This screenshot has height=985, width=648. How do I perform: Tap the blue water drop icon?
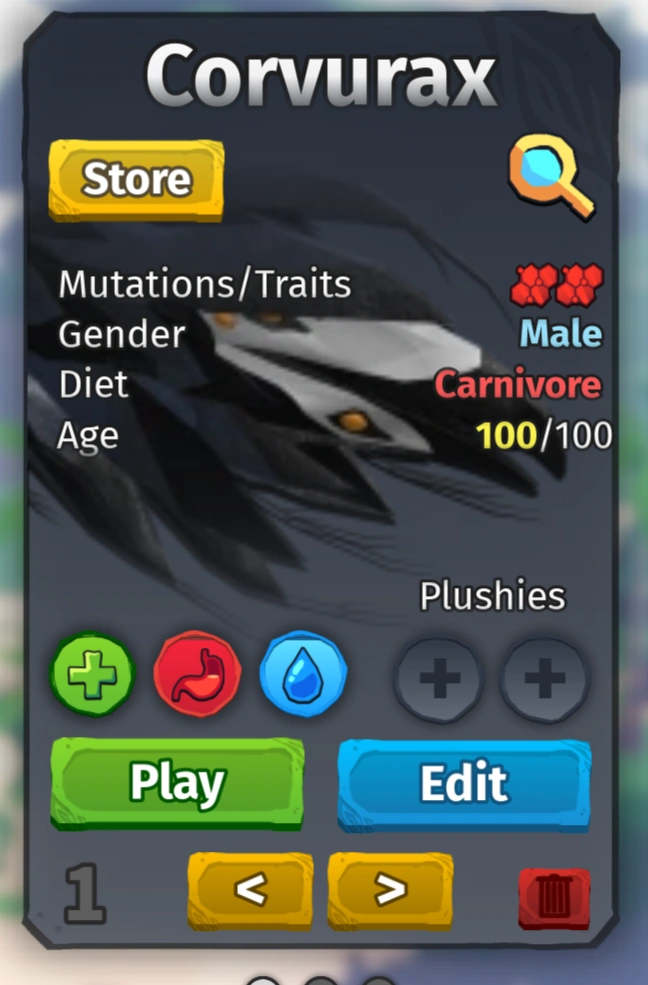[302, 674]
